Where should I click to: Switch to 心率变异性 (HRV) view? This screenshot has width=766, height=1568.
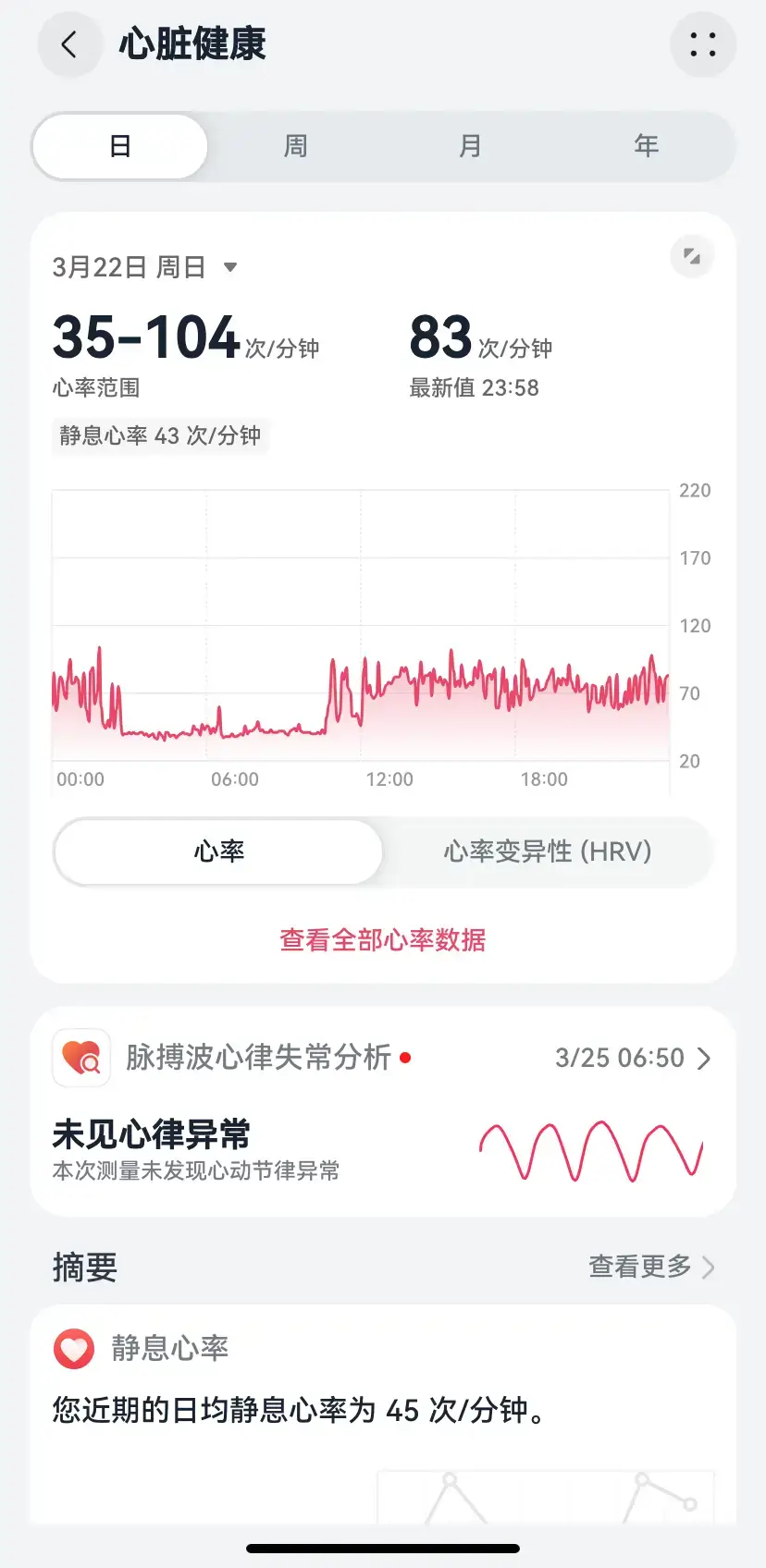[x=548, y=851]
